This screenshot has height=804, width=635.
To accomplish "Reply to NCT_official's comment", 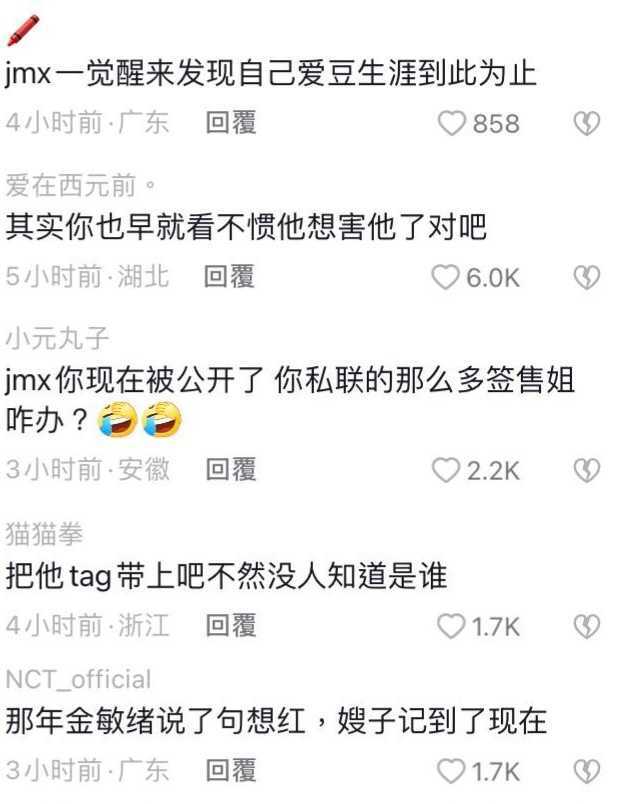I will click(230, 771).
